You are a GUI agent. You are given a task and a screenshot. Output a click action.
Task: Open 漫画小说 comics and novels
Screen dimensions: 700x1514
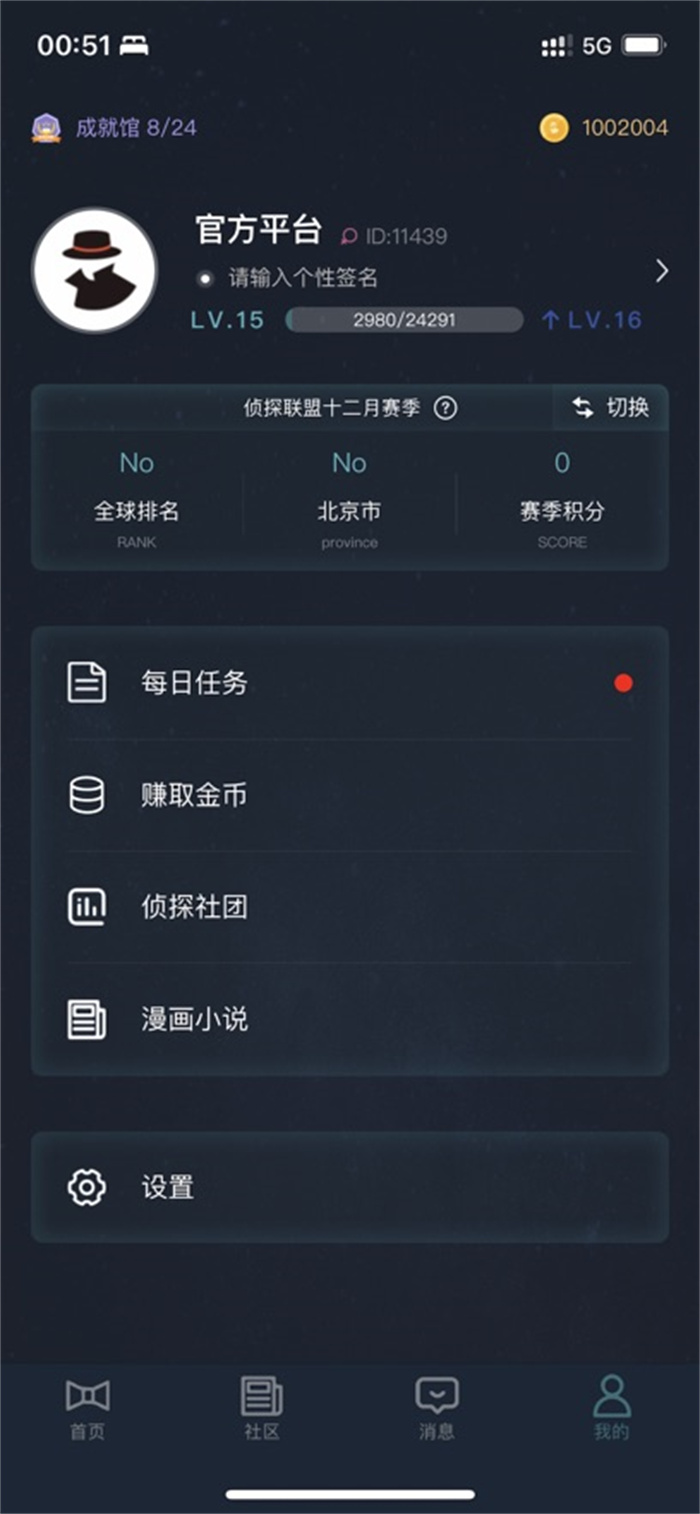[350, 1020]
